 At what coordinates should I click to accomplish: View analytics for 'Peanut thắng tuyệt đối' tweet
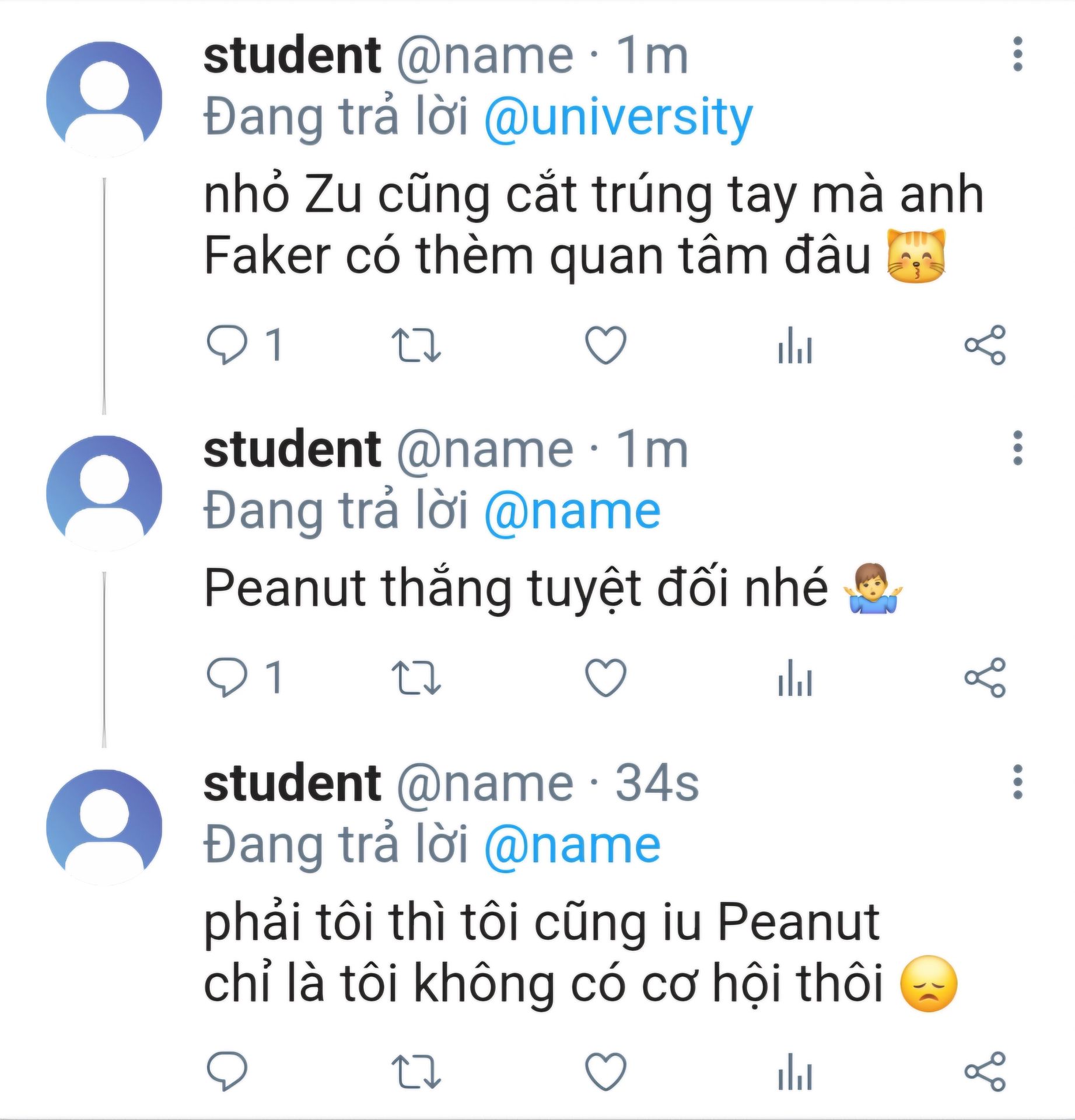pos(795,677)
